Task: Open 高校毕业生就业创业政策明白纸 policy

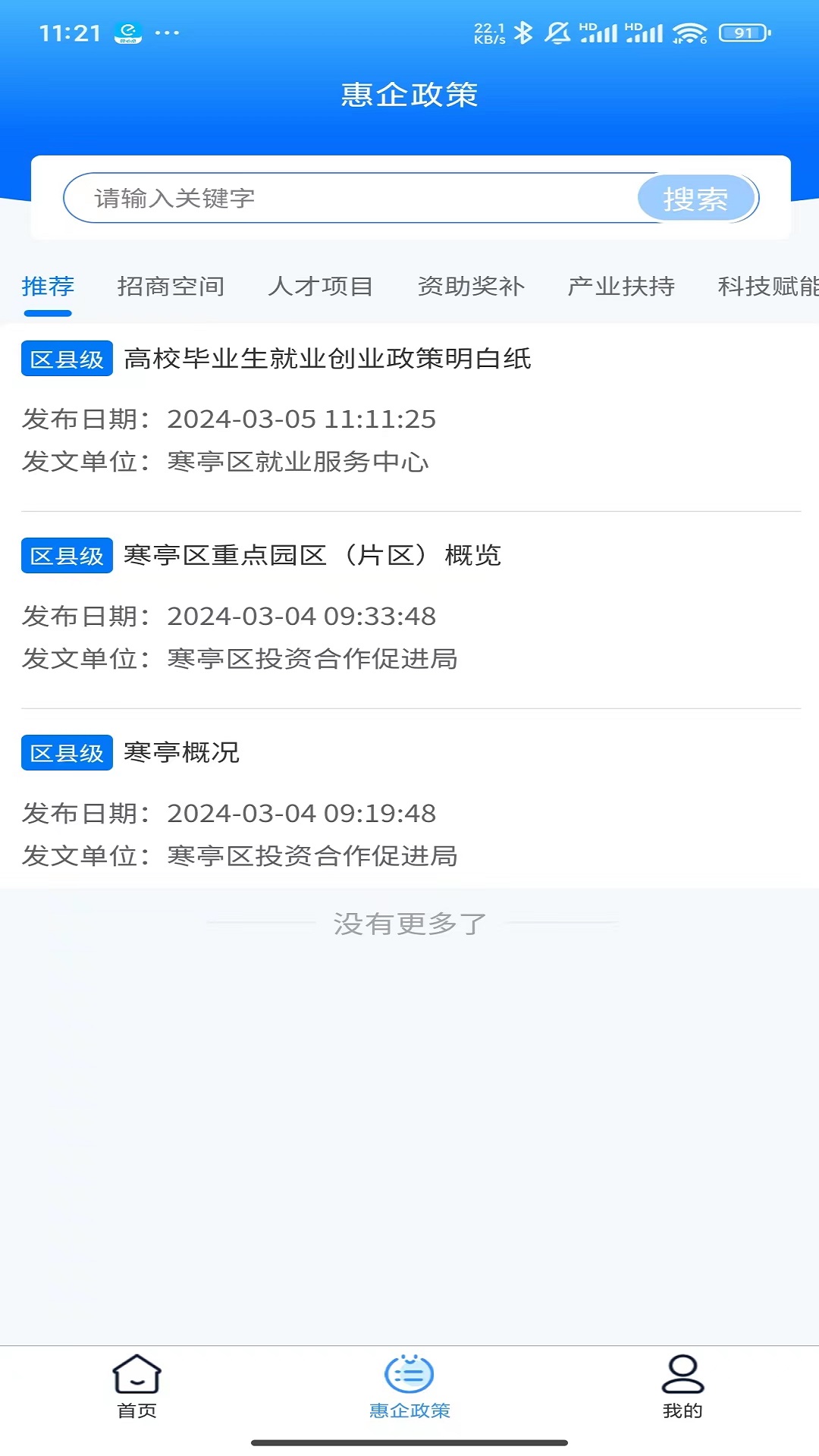Action: (x=328, y=359)
